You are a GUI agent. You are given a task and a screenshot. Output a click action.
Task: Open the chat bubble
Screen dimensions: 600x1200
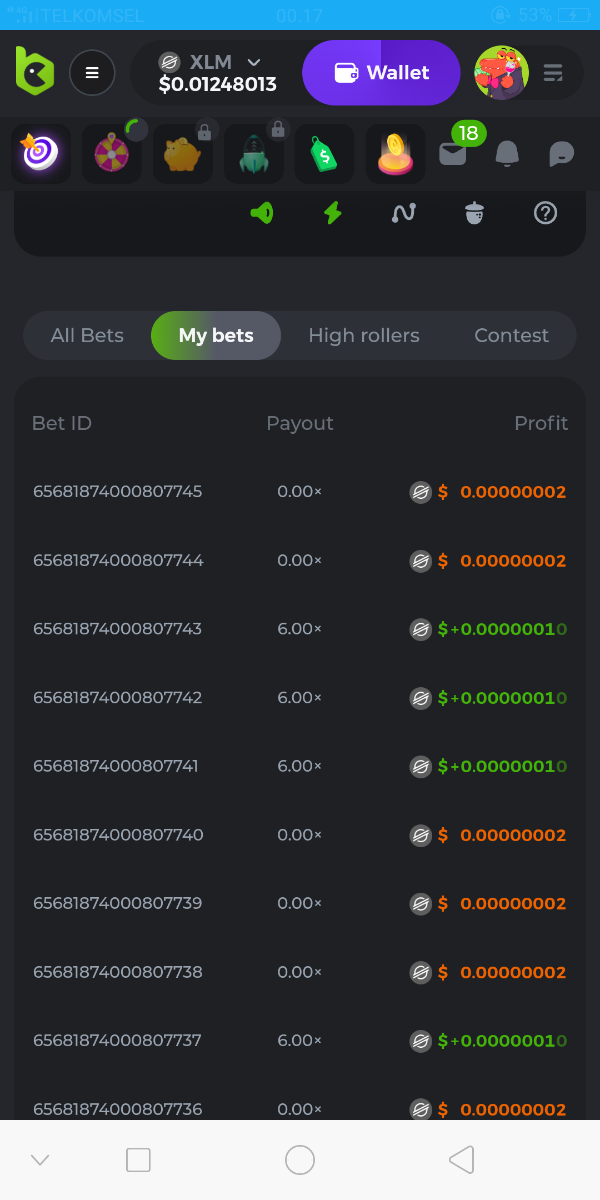[562, 154]
